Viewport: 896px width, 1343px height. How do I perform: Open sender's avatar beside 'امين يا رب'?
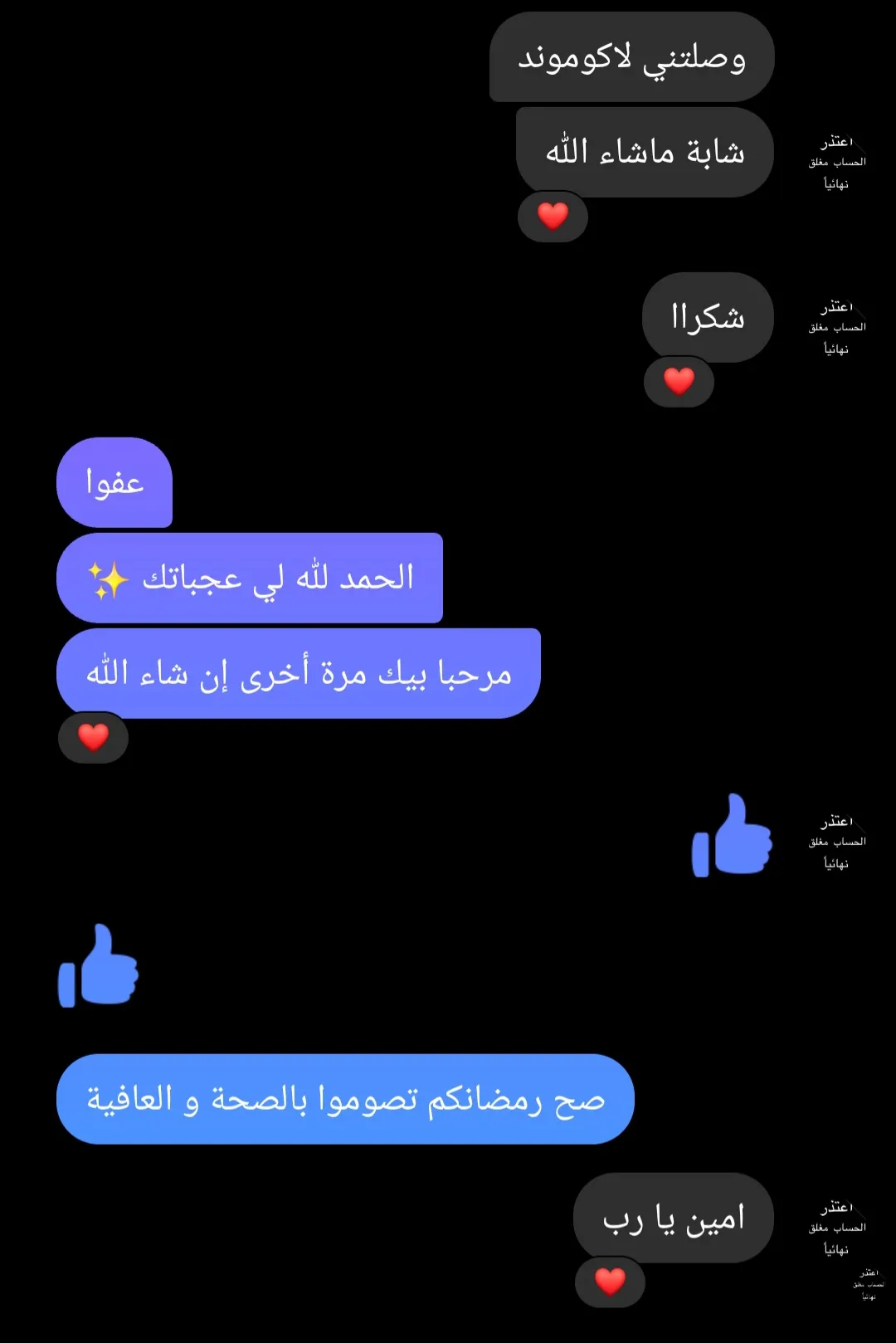[836, 1228]
